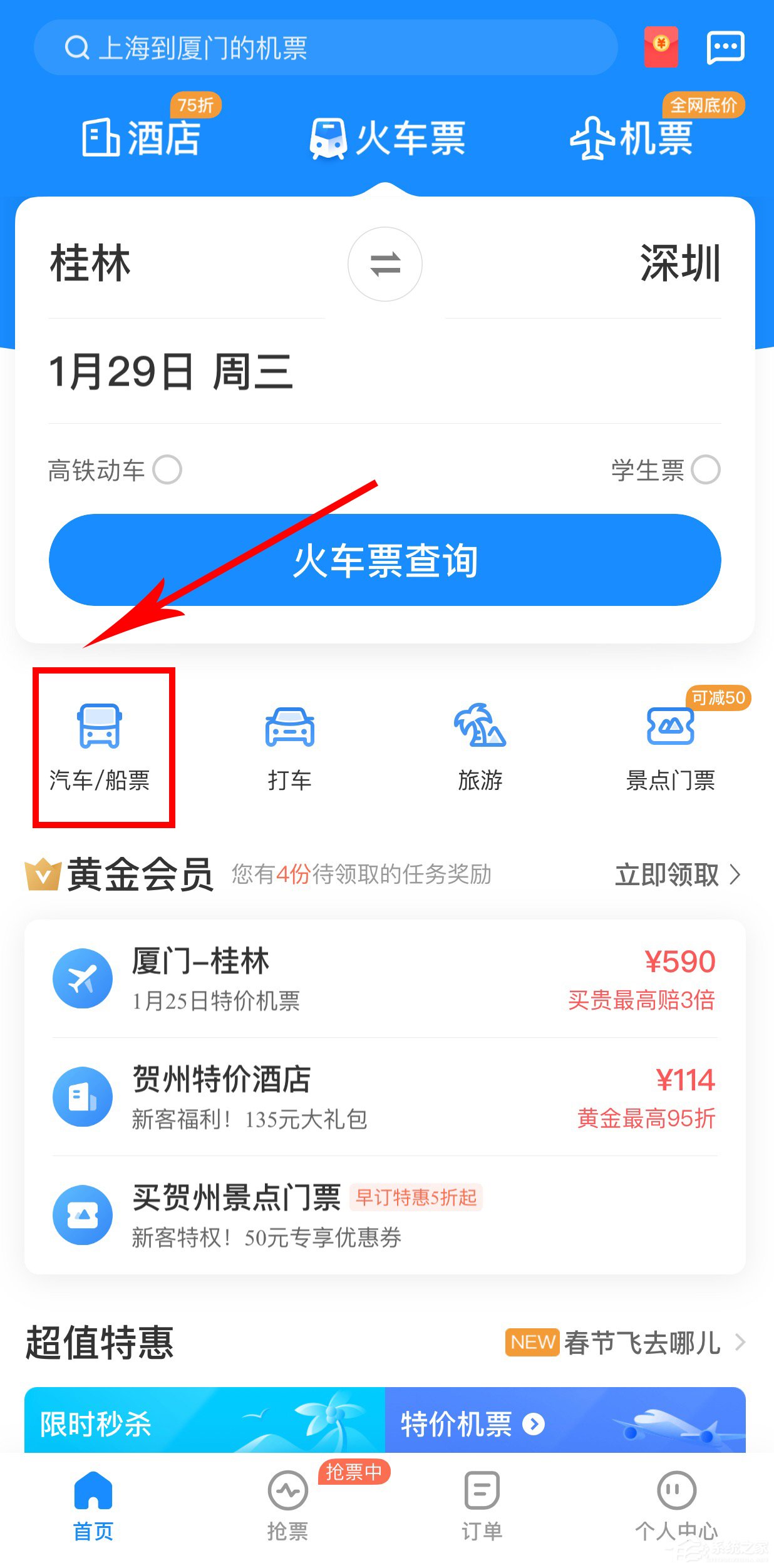Viewport: 774px width, 1568px height.
Task: Open 景点门票 service
Action: pos(670,746)
